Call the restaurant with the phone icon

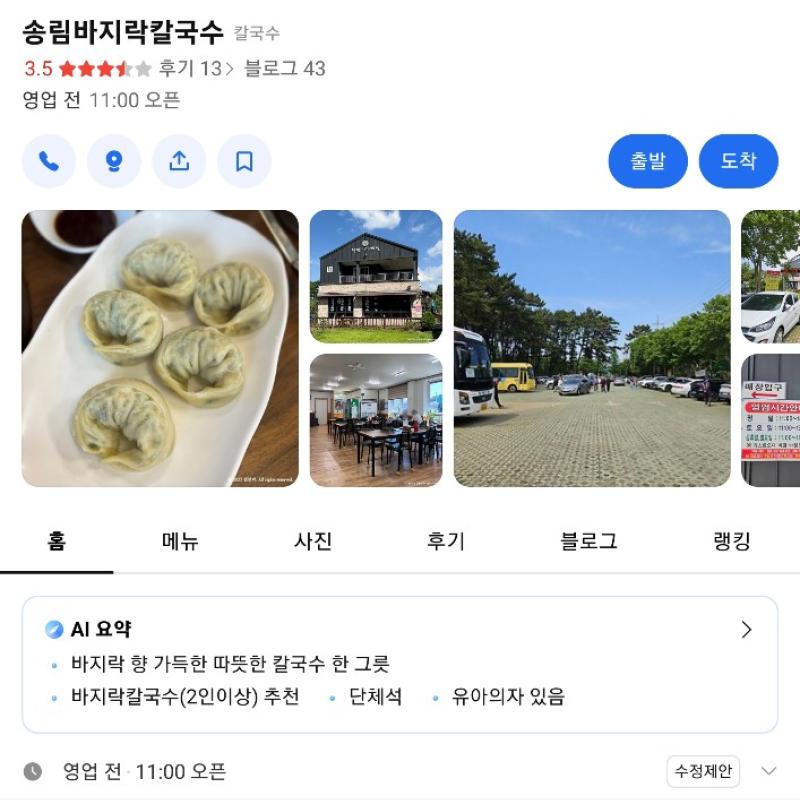[49, 161]
